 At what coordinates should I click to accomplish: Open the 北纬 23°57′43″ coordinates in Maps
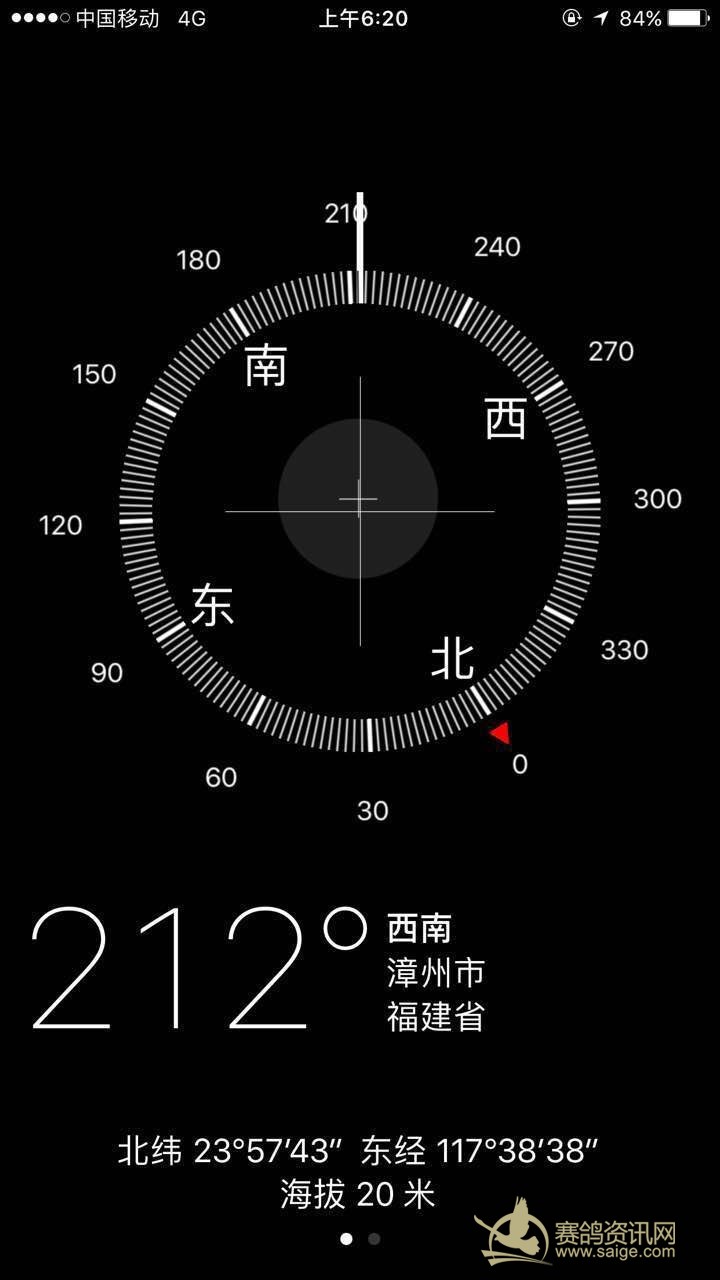point(358,1151)
